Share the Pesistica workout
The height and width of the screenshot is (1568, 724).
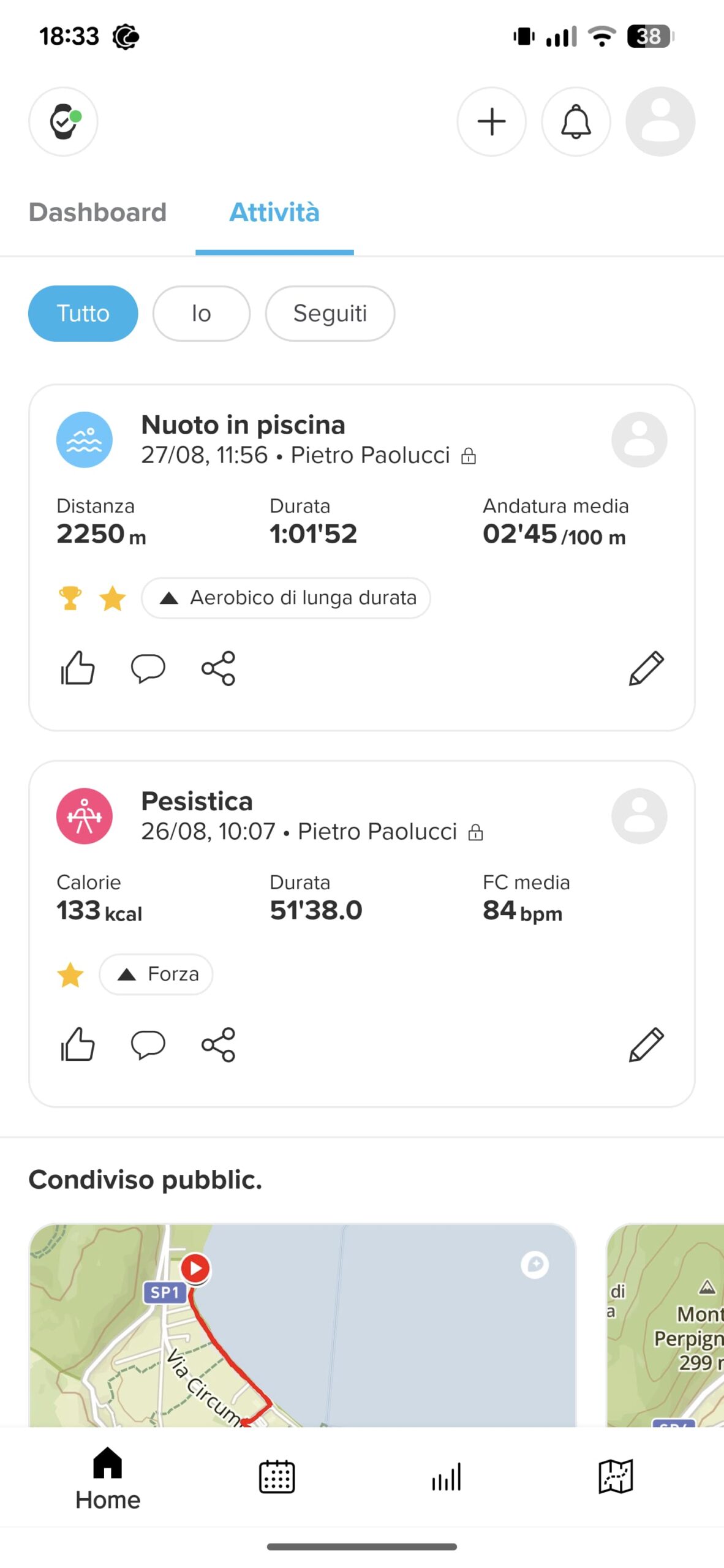point(219,1046)
